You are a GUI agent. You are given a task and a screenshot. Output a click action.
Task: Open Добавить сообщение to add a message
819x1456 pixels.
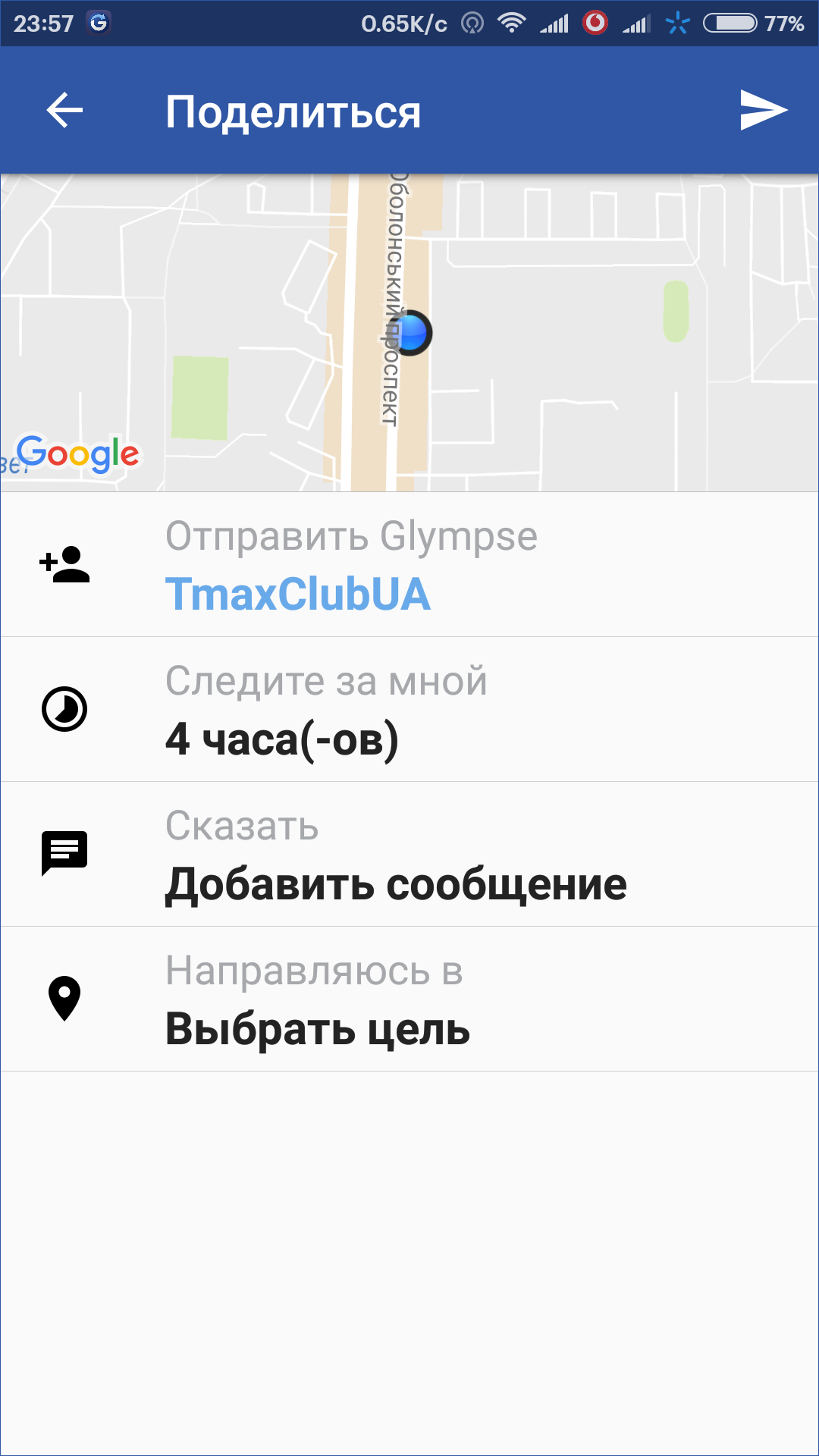tap(409, 855)
